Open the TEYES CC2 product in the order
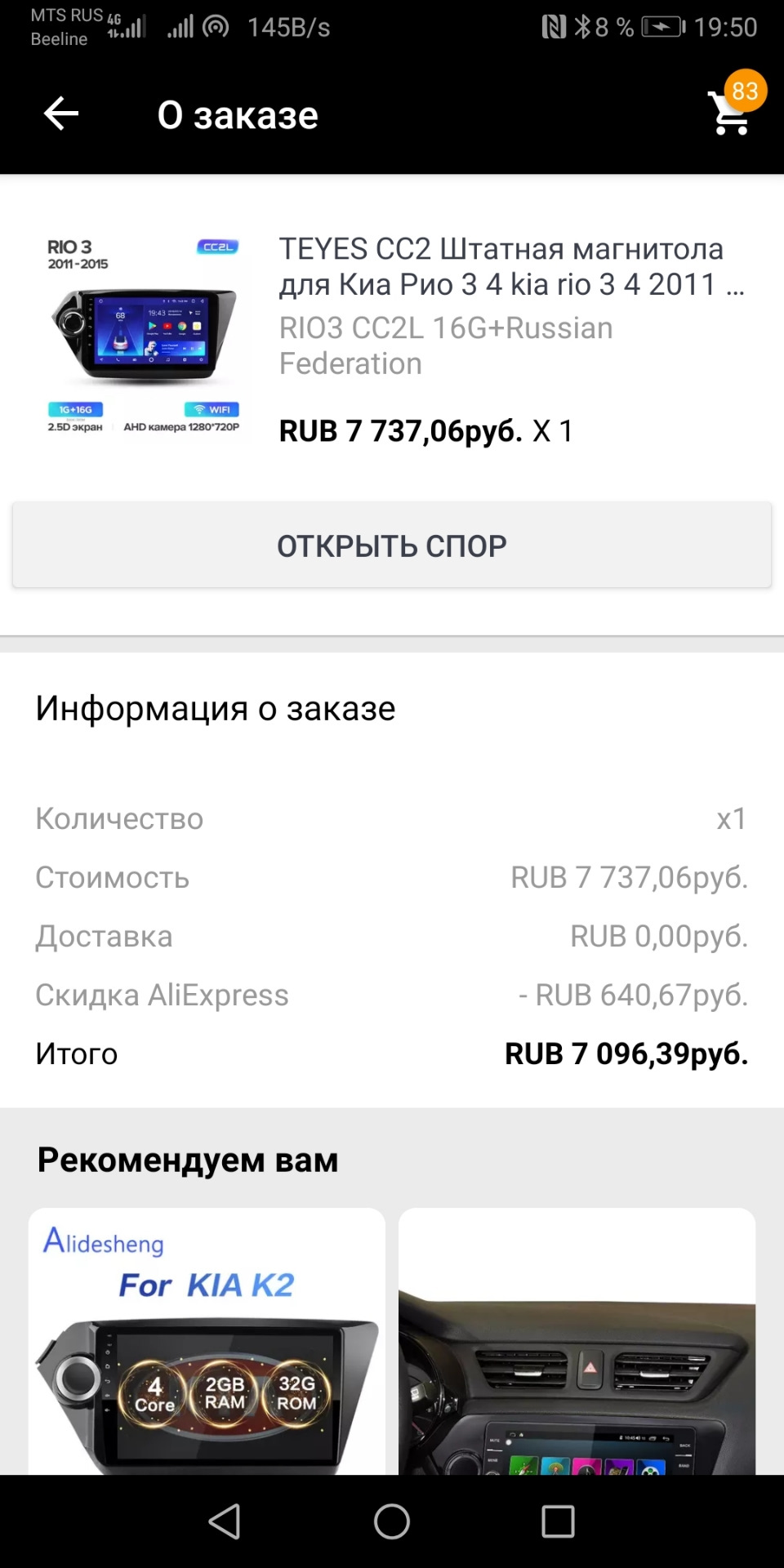This screenshot has height=1568, width=784. point(500,266)
